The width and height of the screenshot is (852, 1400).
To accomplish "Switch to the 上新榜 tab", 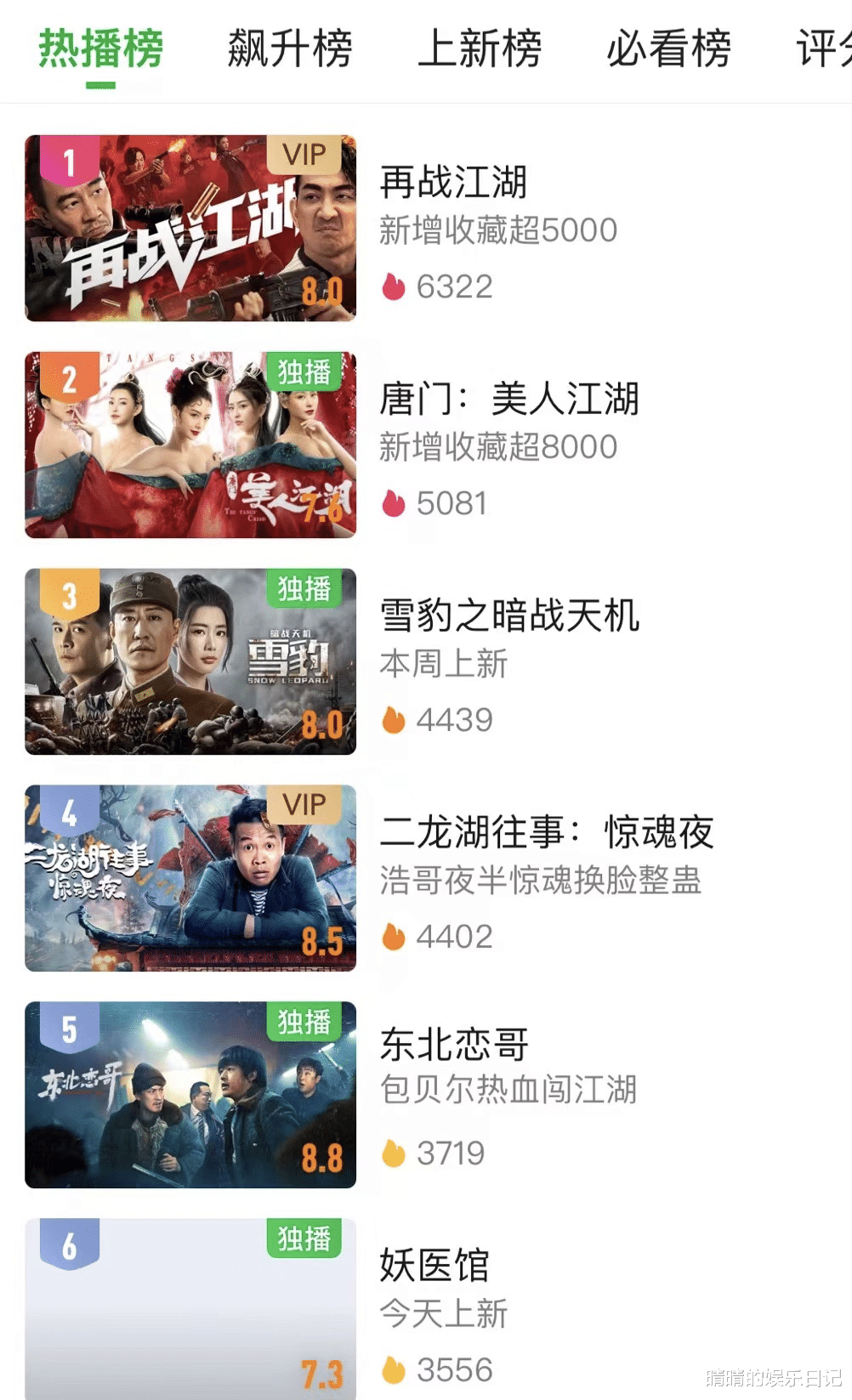I will coord(480,48).
